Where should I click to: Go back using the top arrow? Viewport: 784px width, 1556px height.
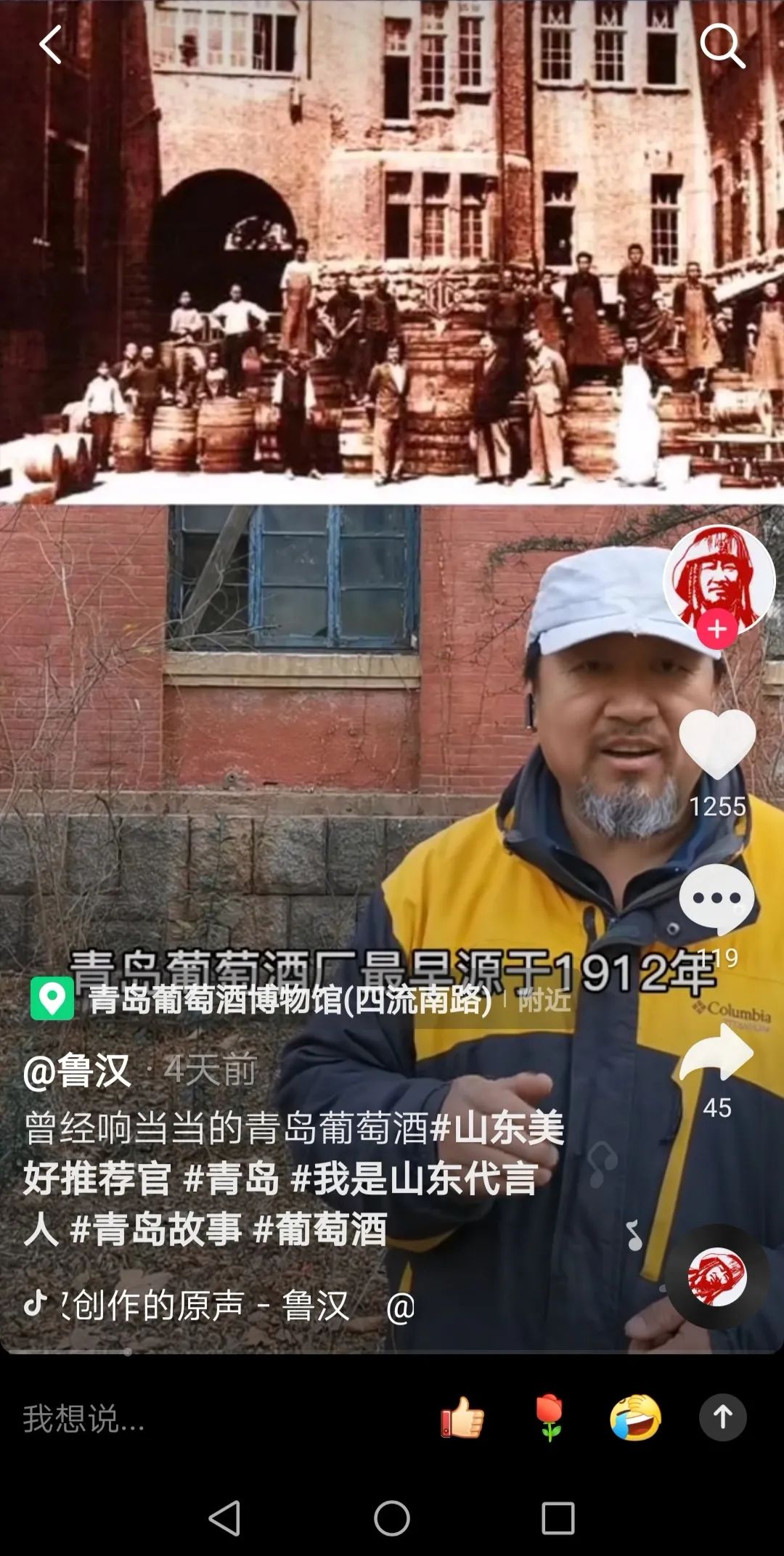pos(49,45)
